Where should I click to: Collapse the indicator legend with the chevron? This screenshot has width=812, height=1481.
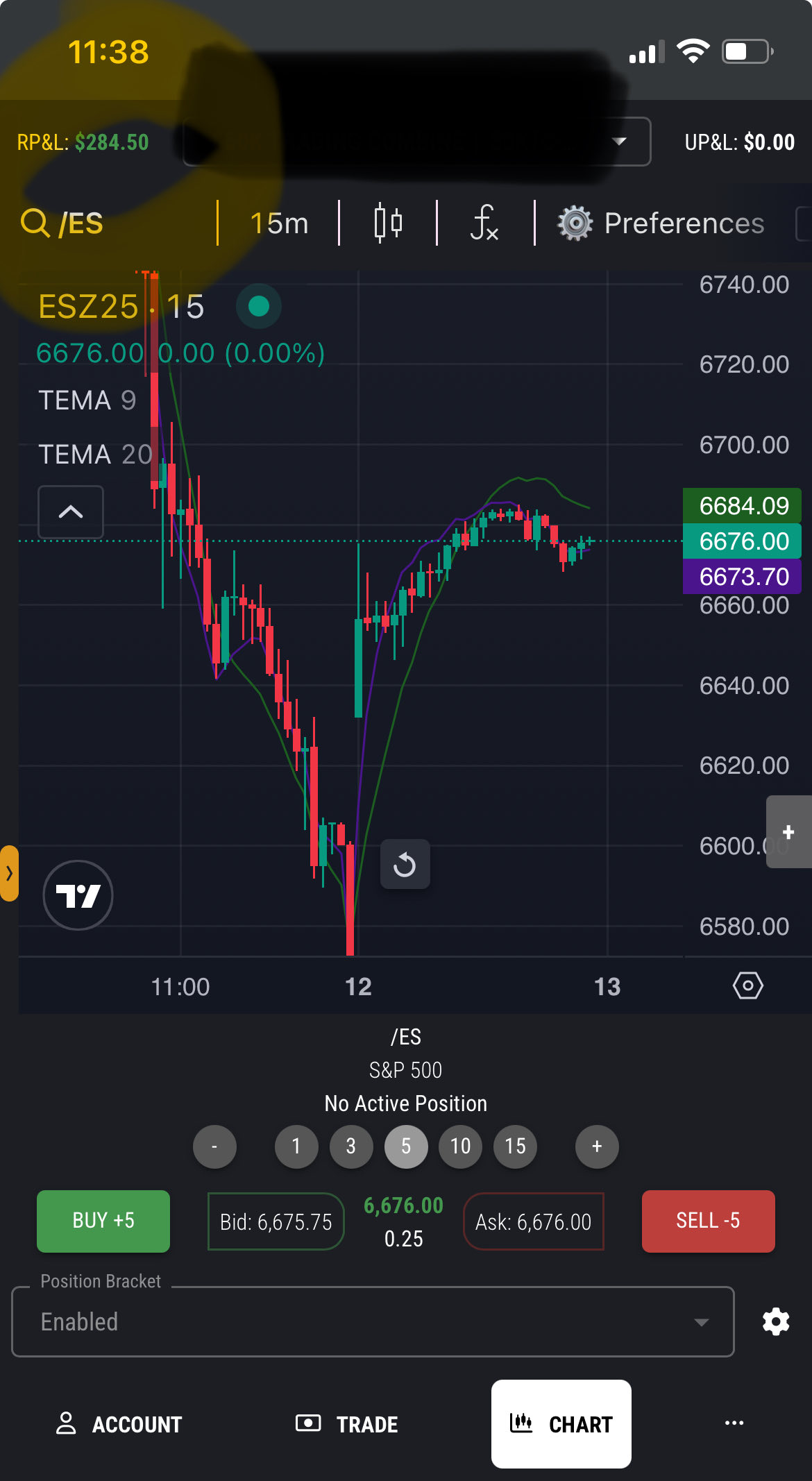pos(71,512)
